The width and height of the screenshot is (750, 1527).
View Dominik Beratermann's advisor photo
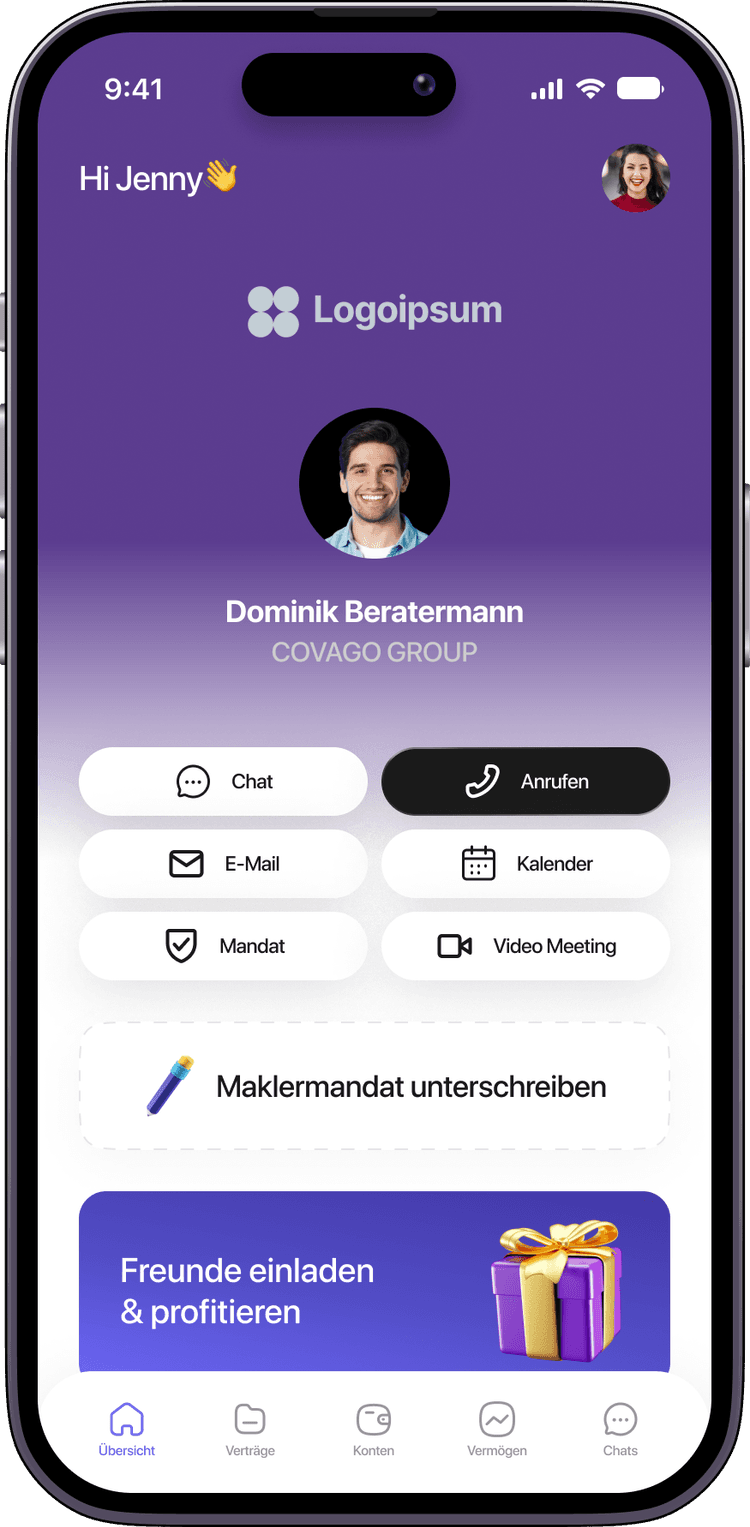374,483
